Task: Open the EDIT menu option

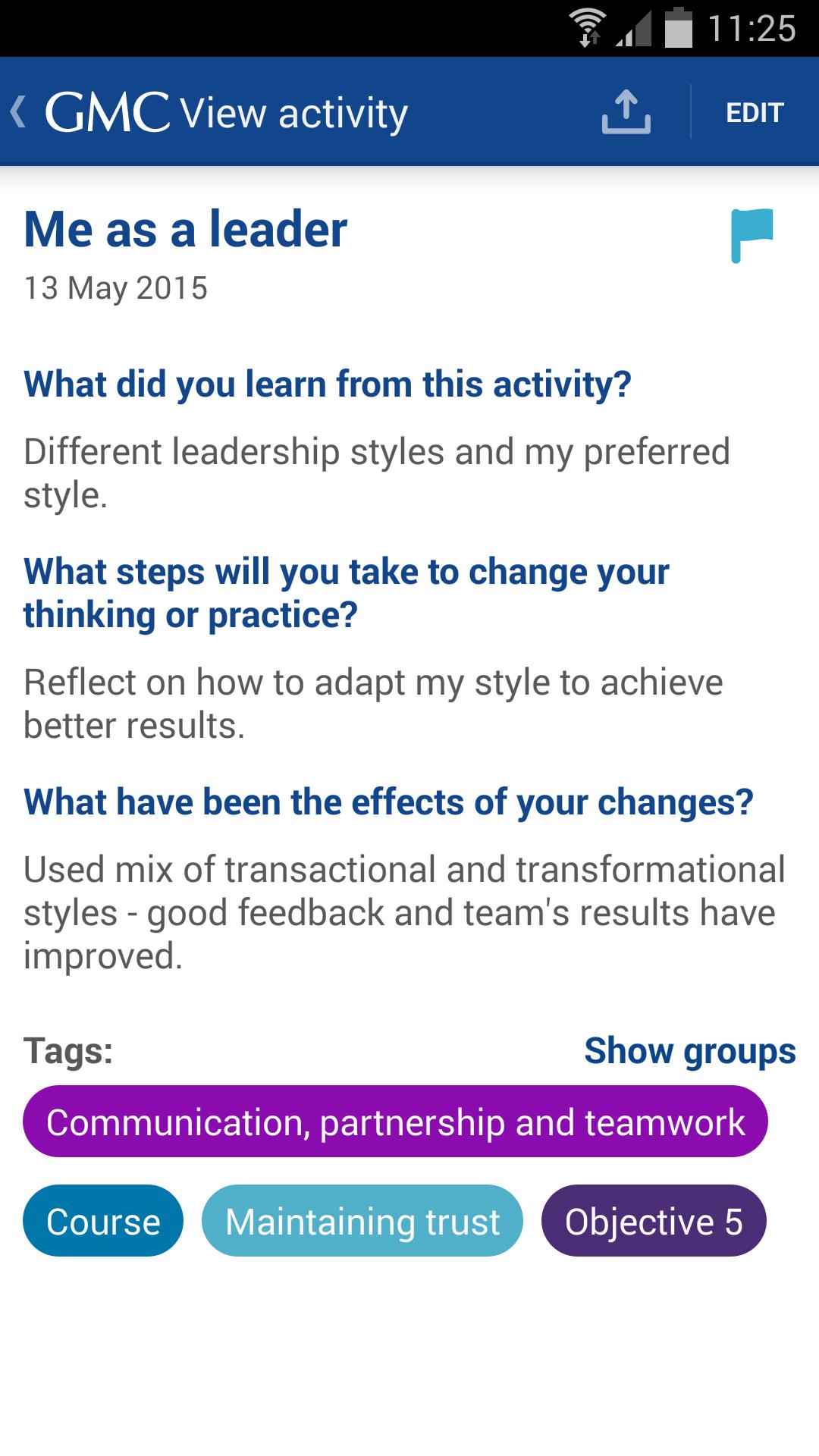Action: (x=755, y=111)
